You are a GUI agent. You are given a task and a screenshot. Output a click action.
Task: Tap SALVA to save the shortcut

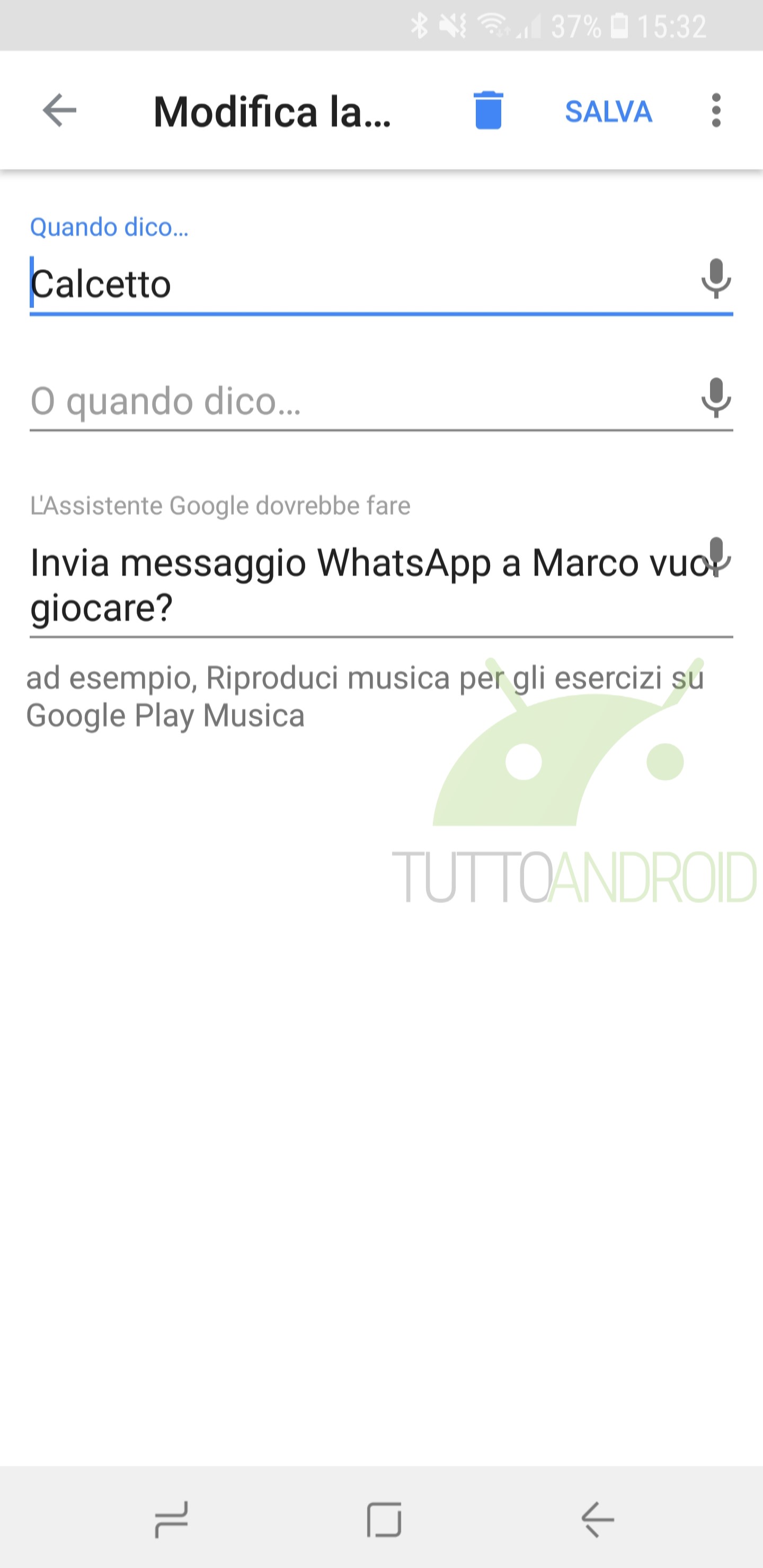(608, 112)
